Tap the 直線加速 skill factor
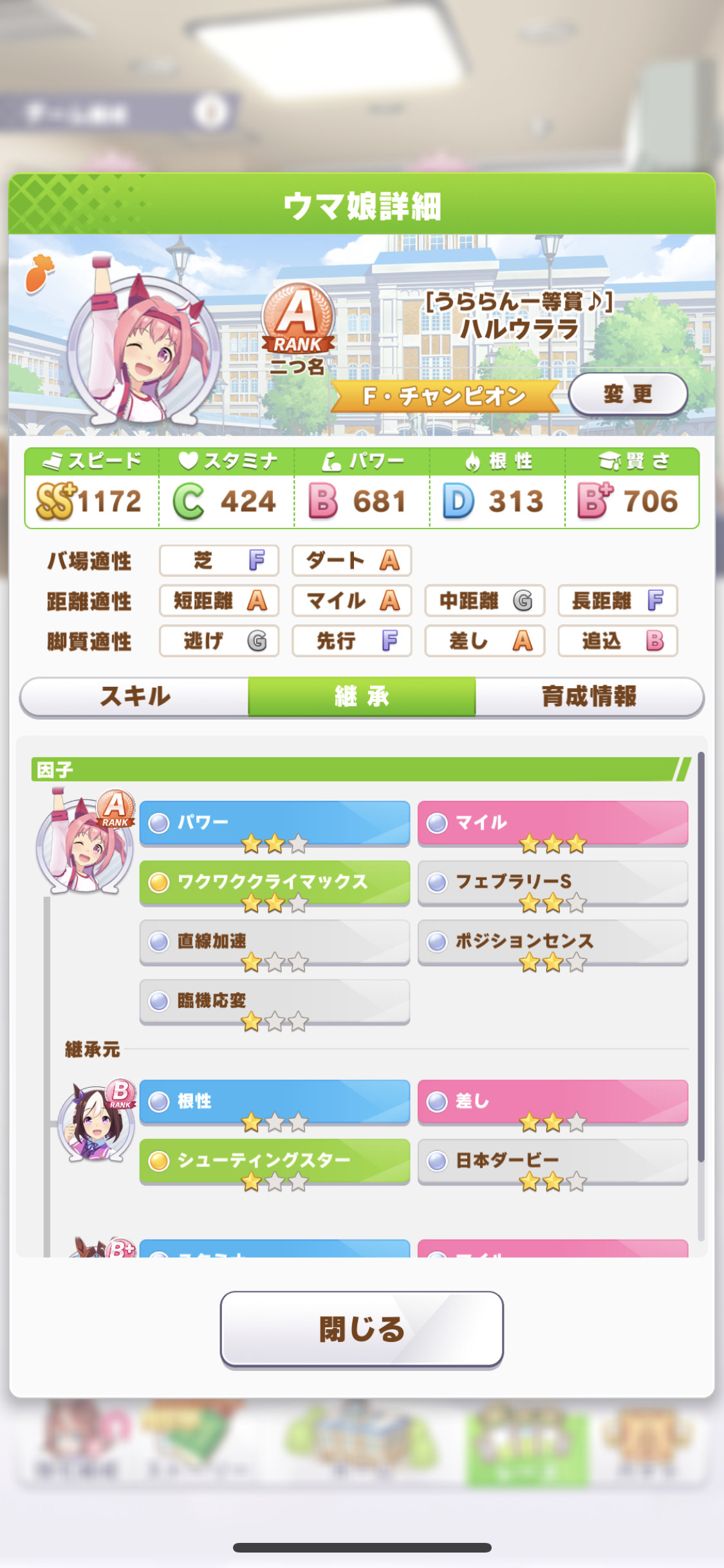724x1568 pixels. 275,942
